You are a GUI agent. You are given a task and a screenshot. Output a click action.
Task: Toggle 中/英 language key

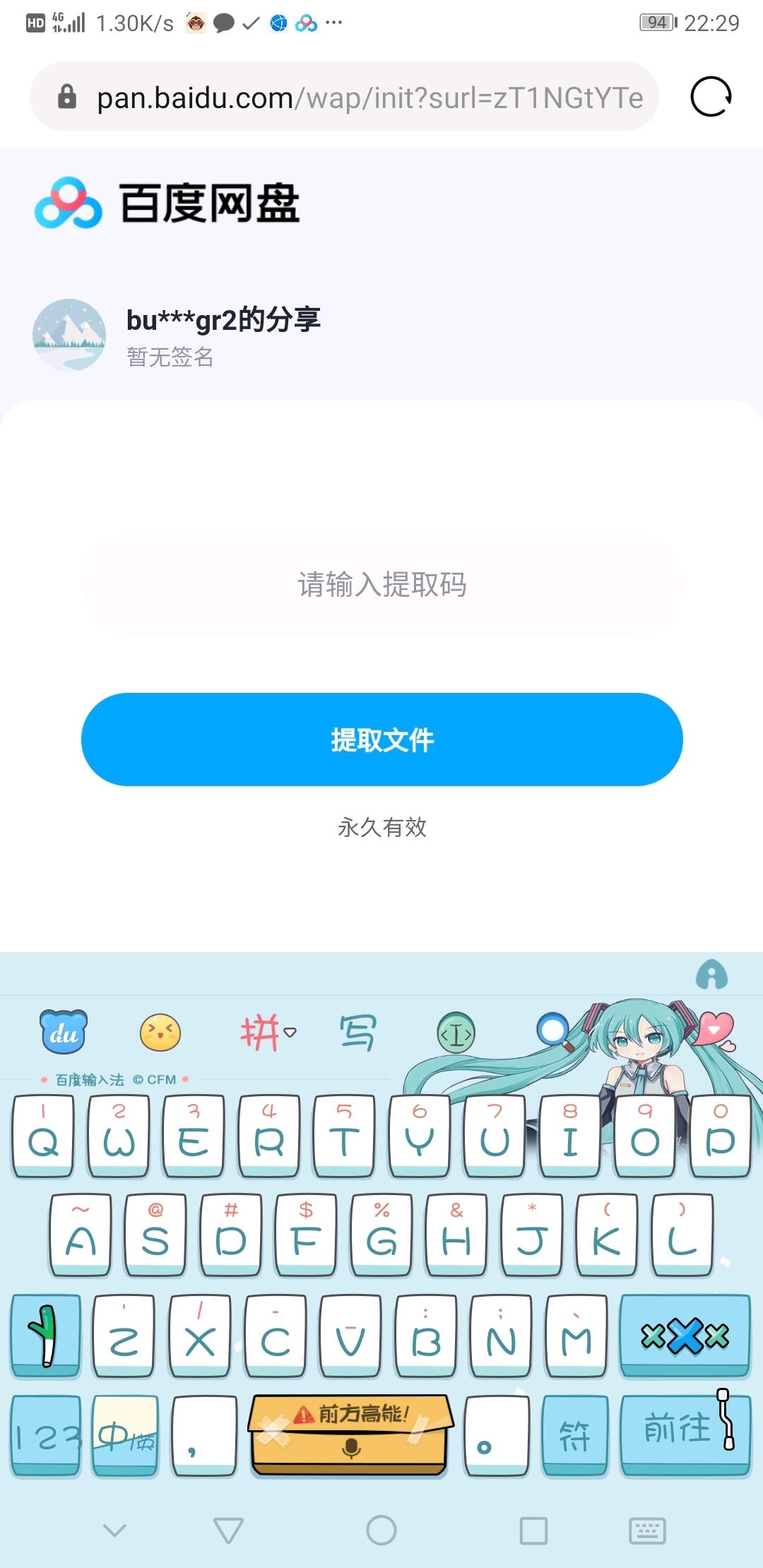125,1435
